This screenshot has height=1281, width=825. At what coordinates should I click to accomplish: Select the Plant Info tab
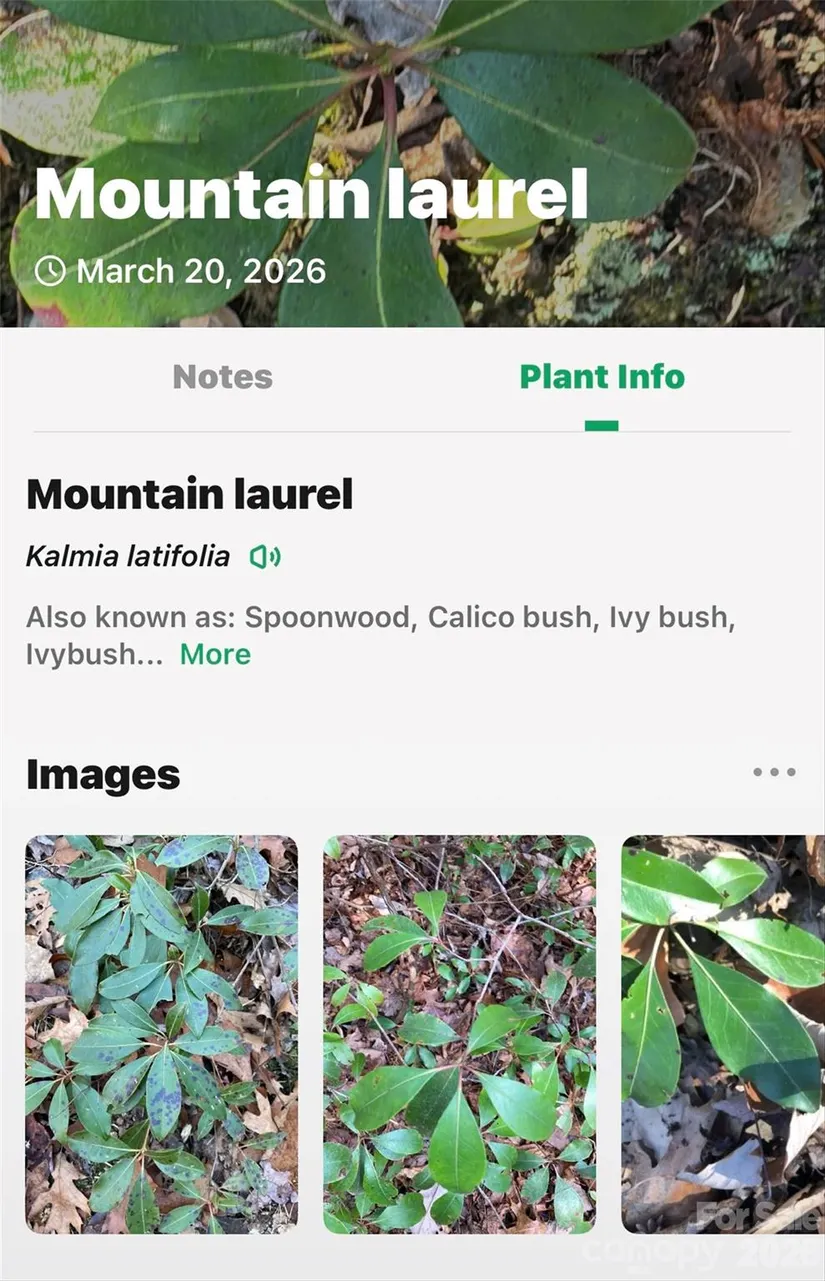[x=602, y=377]
